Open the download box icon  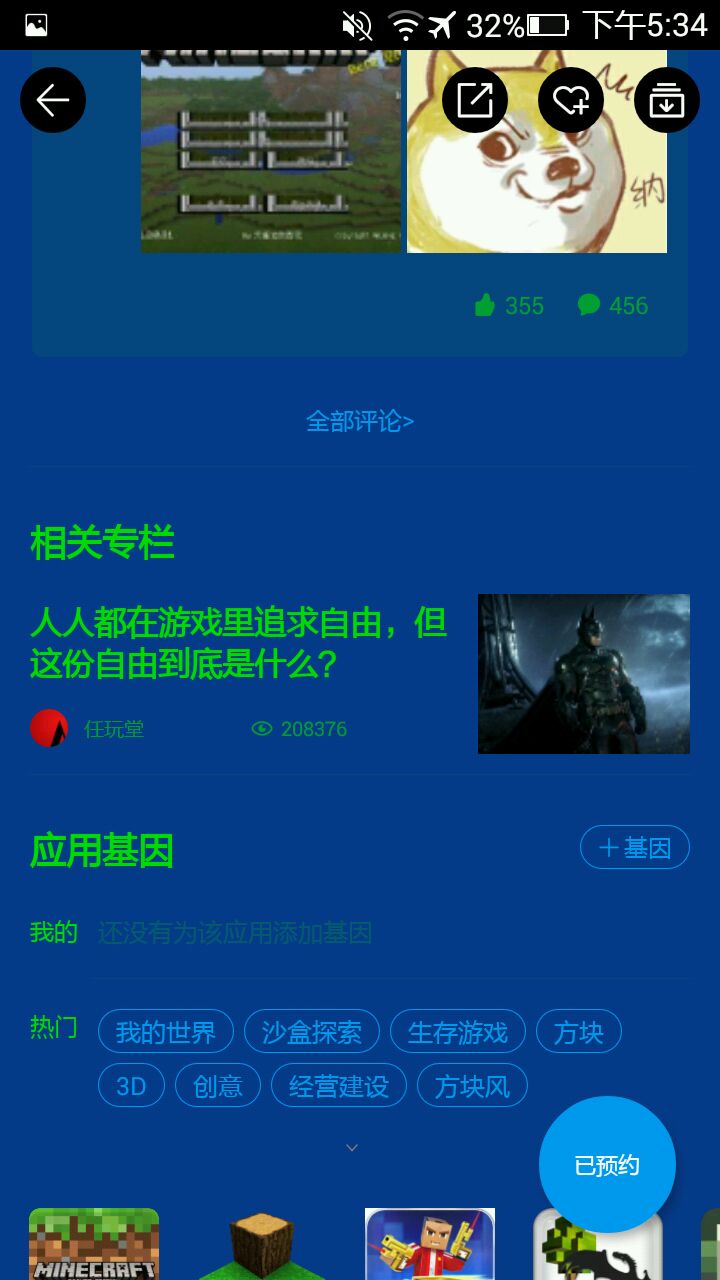tap(667, 100)
